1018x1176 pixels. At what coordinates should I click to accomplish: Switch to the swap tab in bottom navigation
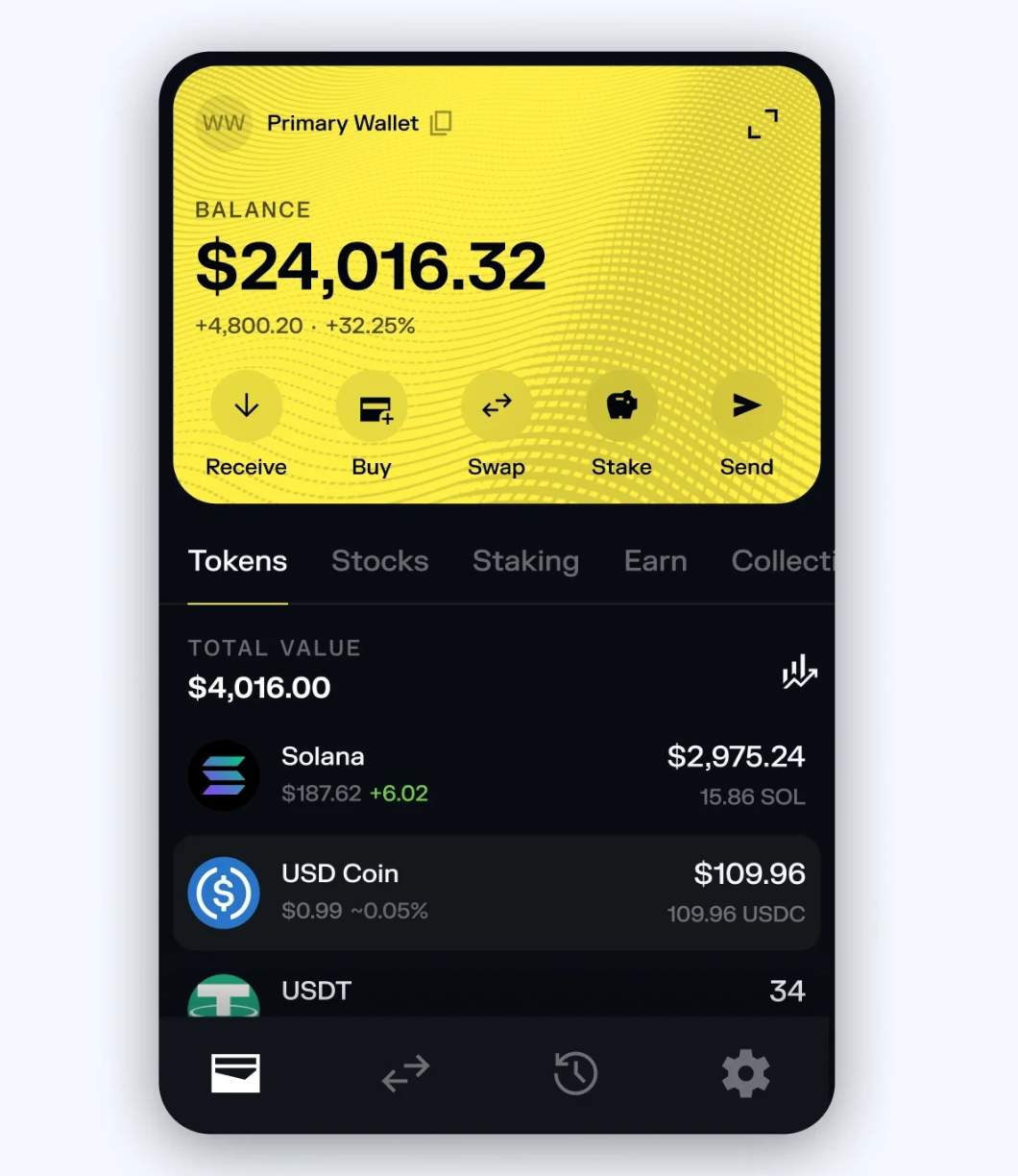click(x=405, y=1073)
